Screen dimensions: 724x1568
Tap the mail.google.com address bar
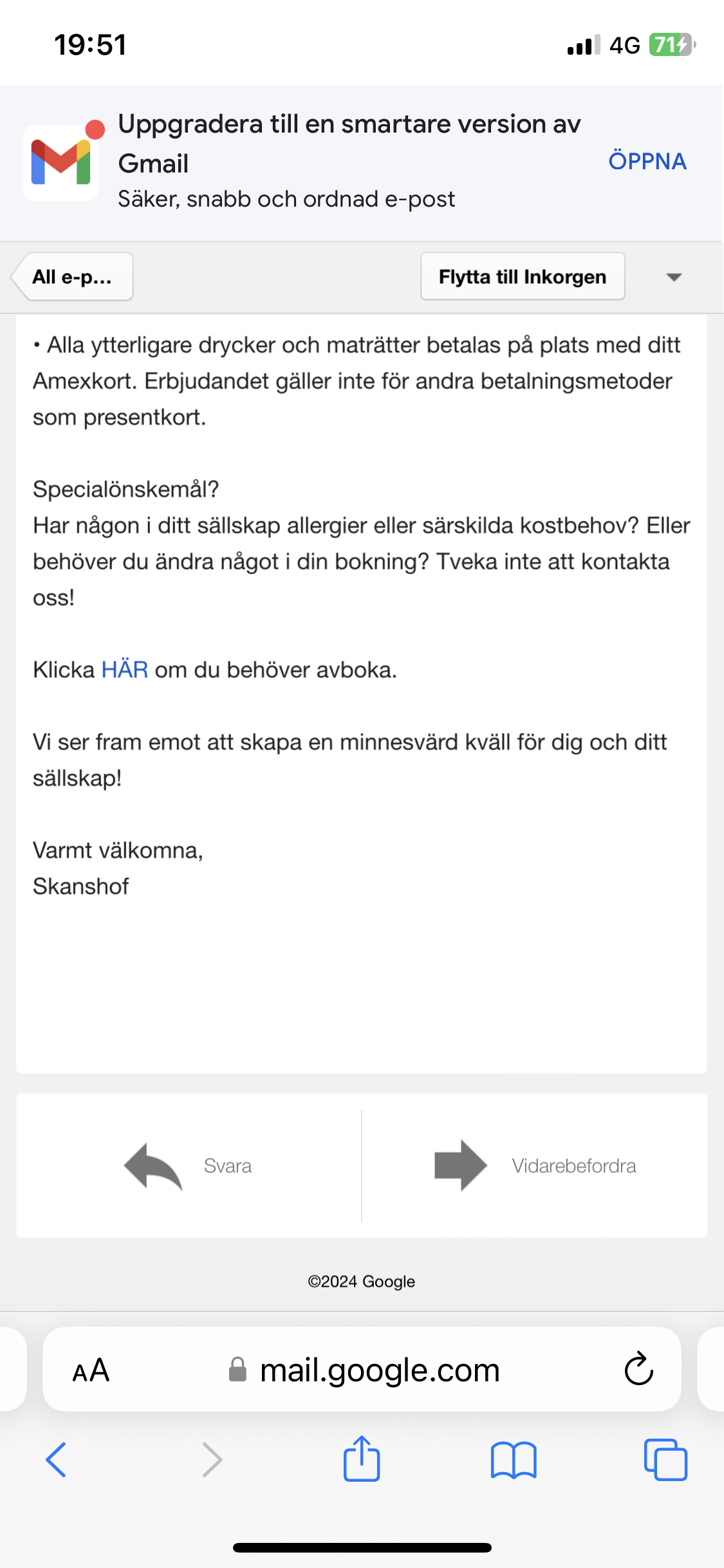[x=380, y=1370]
